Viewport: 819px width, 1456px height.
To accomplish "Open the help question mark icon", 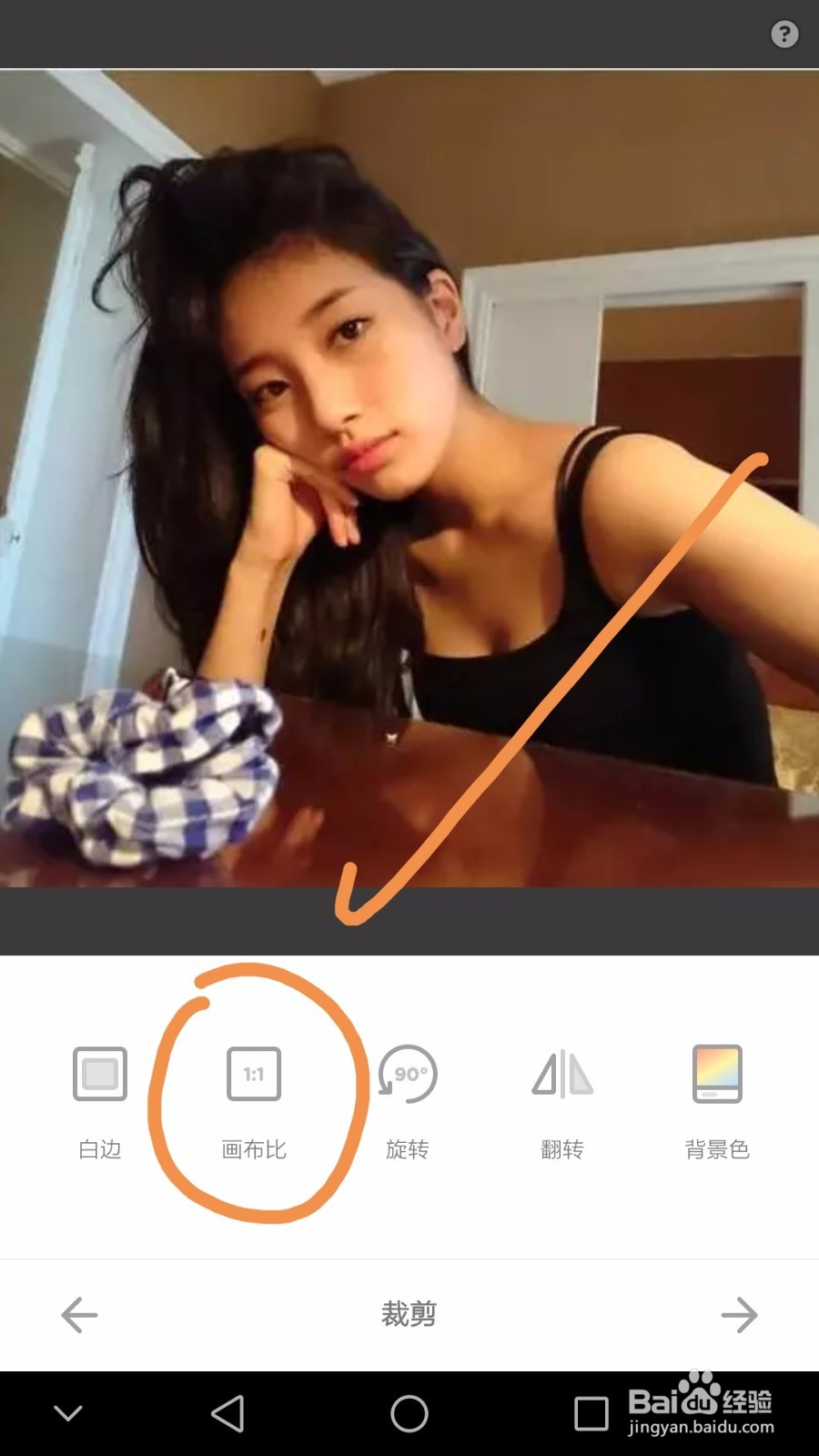I will click(784, 36).
